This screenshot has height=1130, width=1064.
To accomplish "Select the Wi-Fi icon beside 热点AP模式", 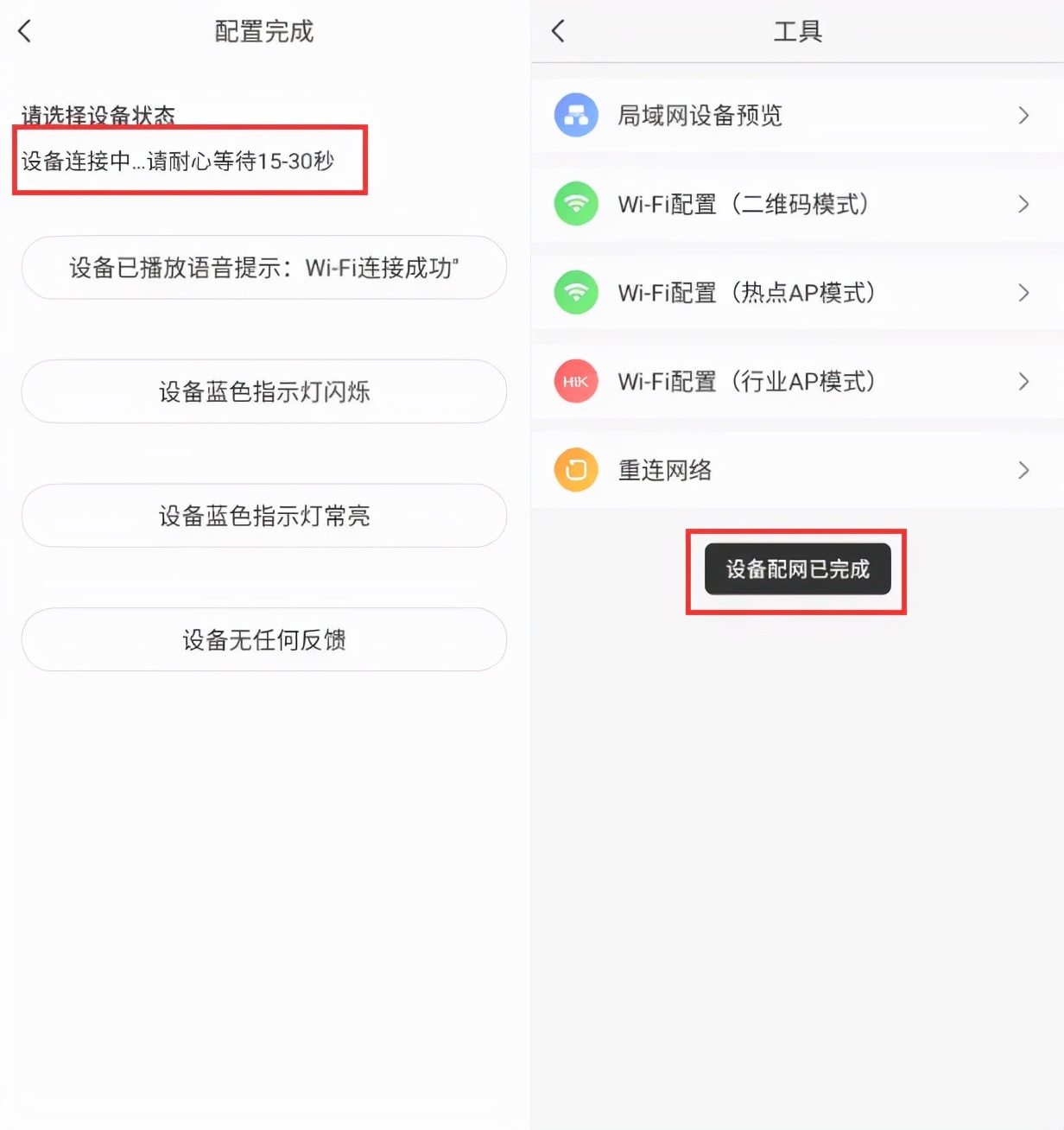I will point(575,293).
